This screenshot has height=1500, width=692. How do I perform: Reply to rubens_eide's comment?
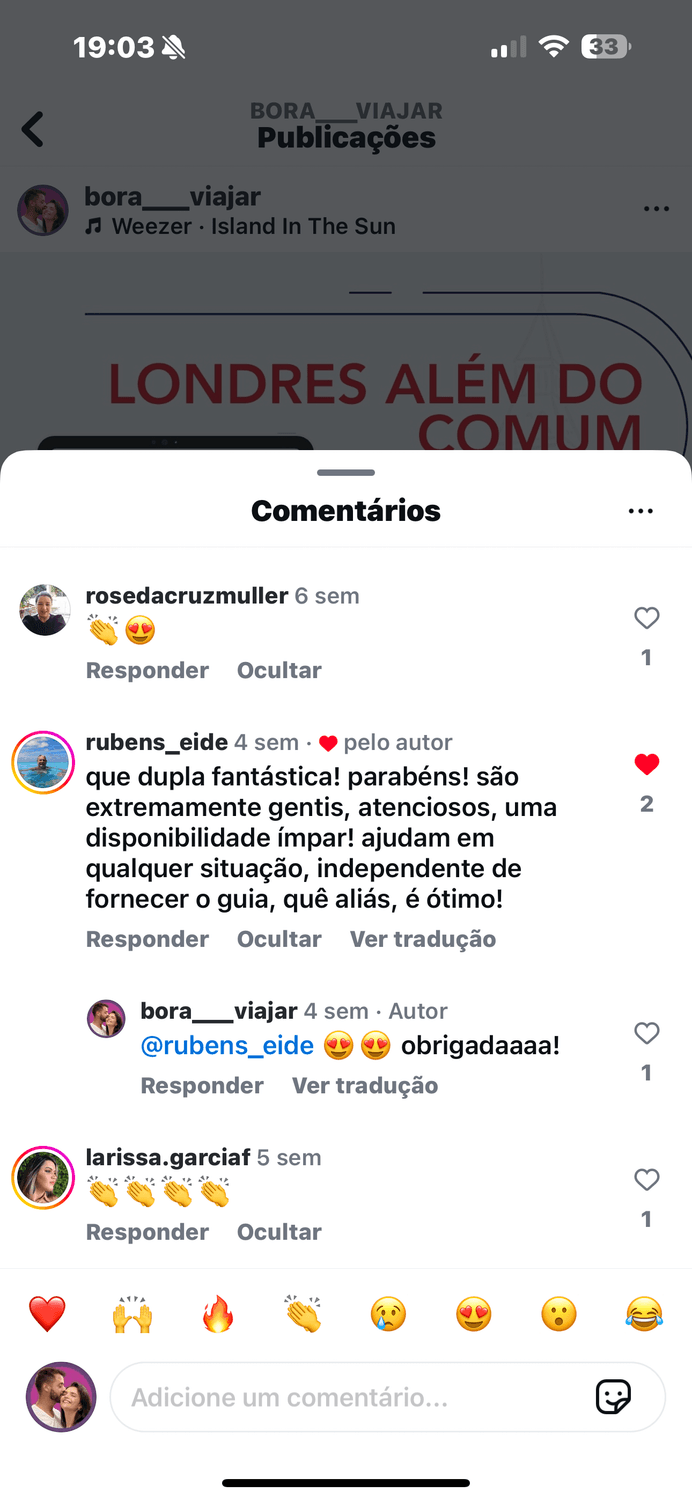click(147, 939)
